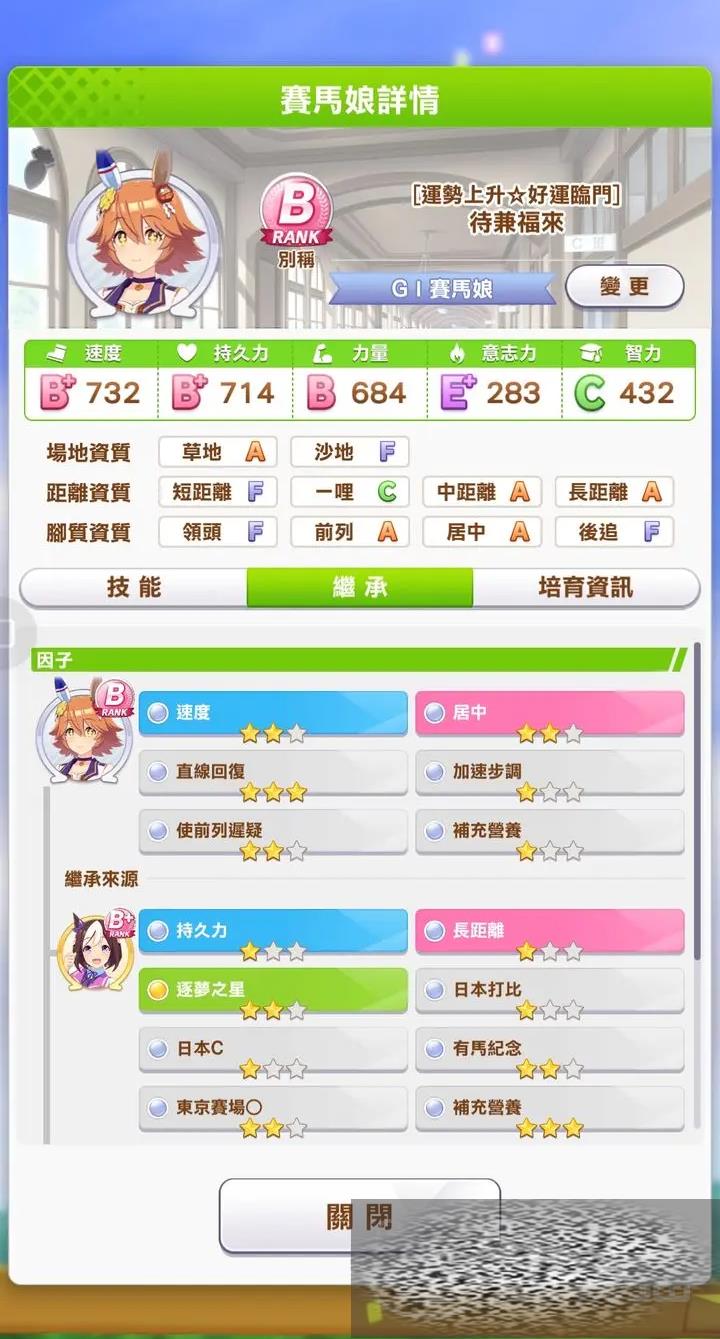Image resolution: width=720 pixels, height=1339 pixels.
Task: Tap the 持久力 inherited factor
Action: [273, 931]
